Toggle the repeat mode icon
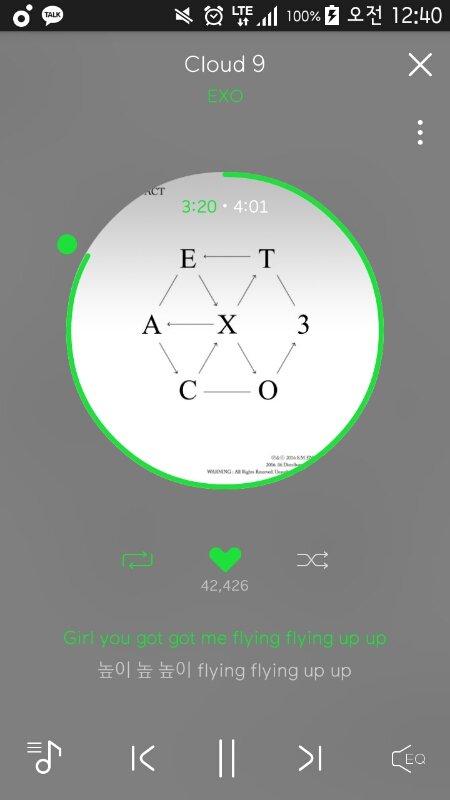Image resolution: width=450 pixels, height=800 pixels. point(138,560)
